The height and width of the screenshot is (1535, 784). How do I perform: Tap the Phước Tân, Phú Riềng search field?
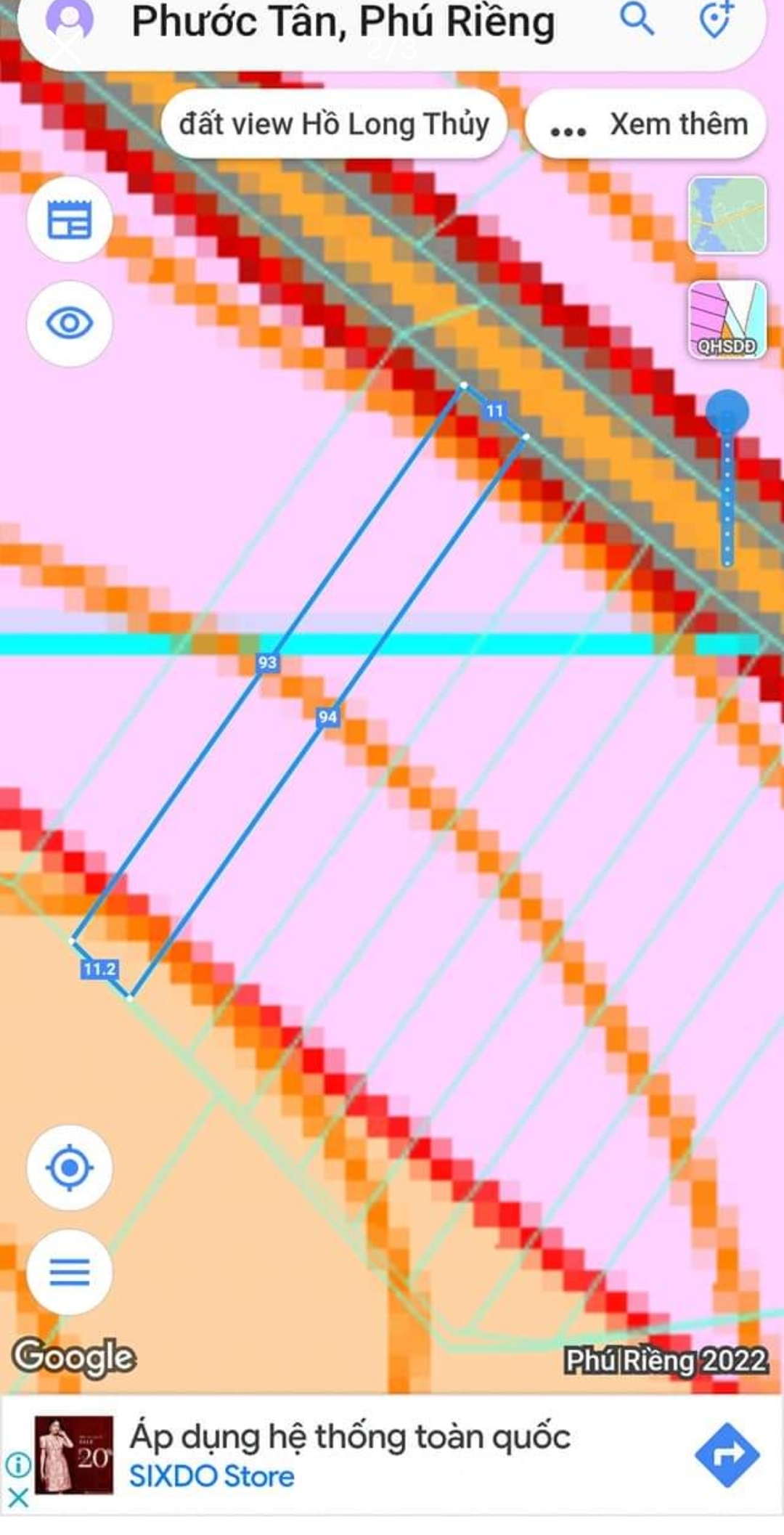click(x=343, y=22)
